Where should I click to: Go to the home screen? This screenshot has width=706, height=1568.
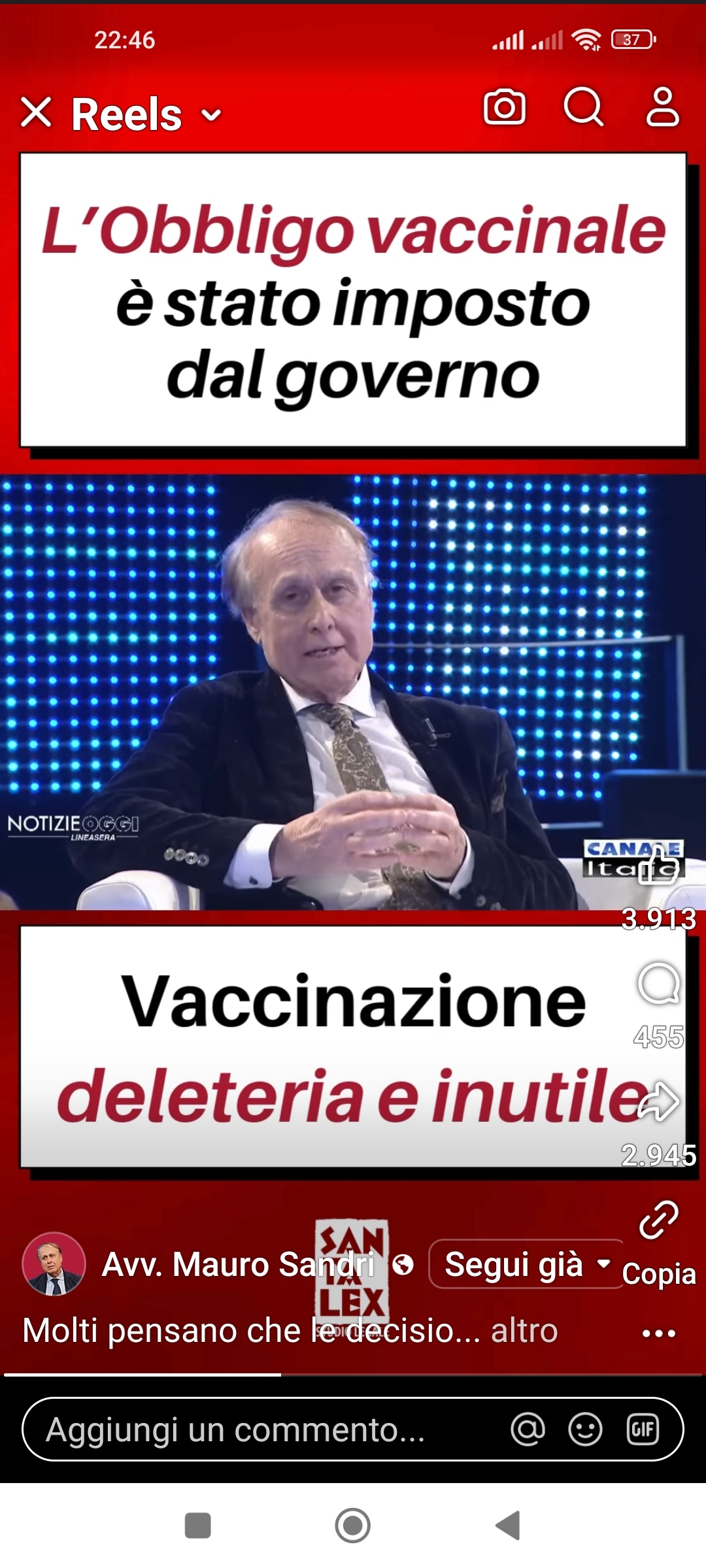tap(352, 1526)
